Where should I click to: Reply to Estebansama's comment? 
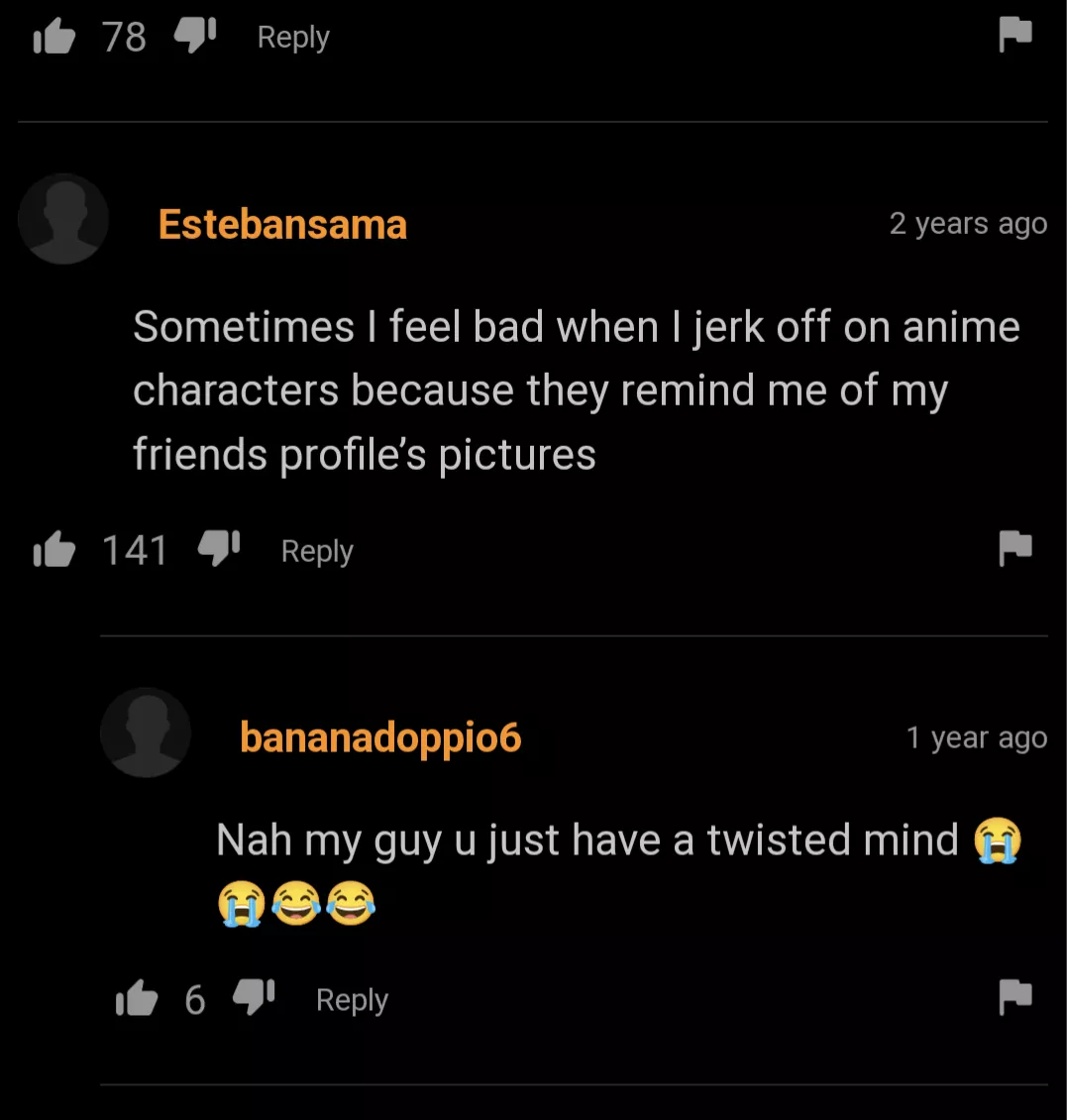317,551
